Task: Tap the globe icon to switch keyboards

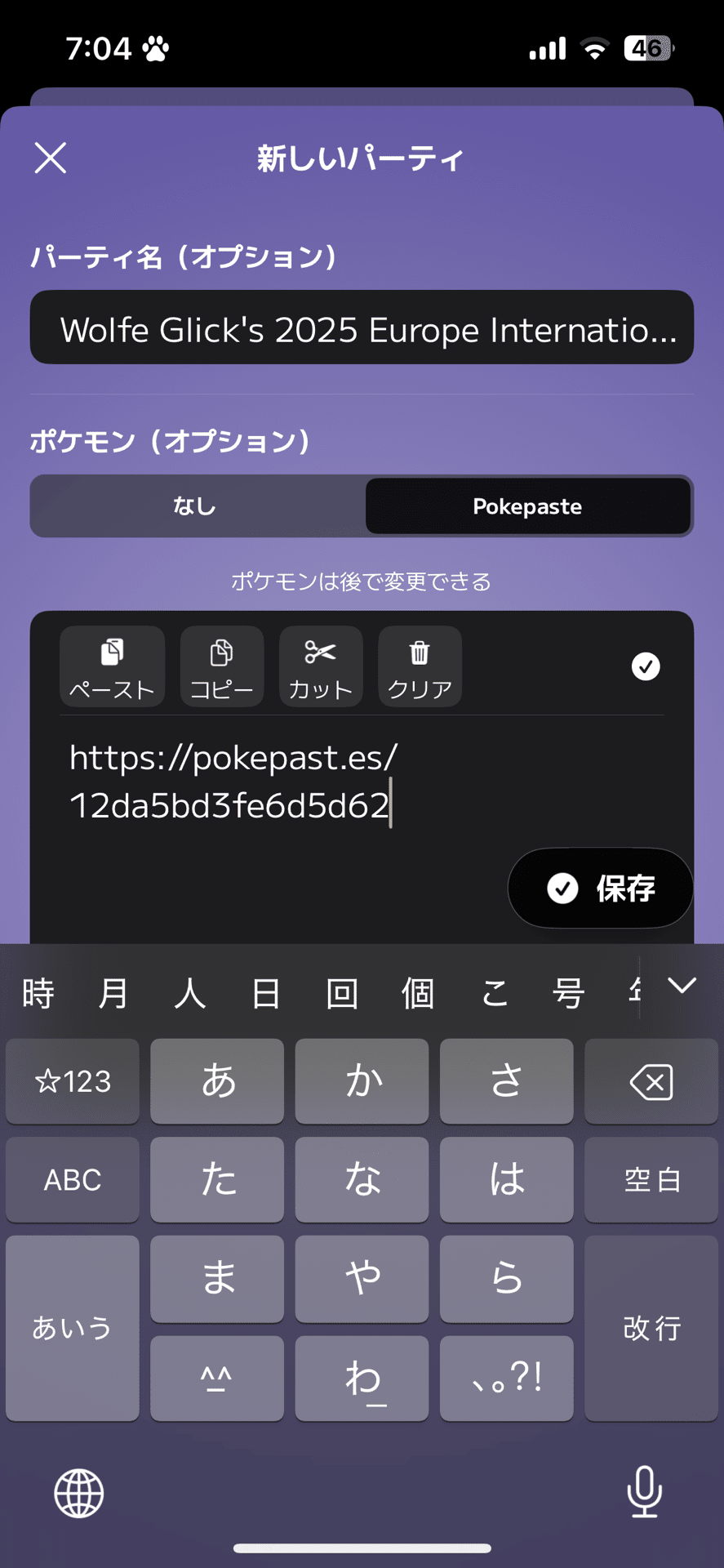Action: click(x=78, y=1494)
